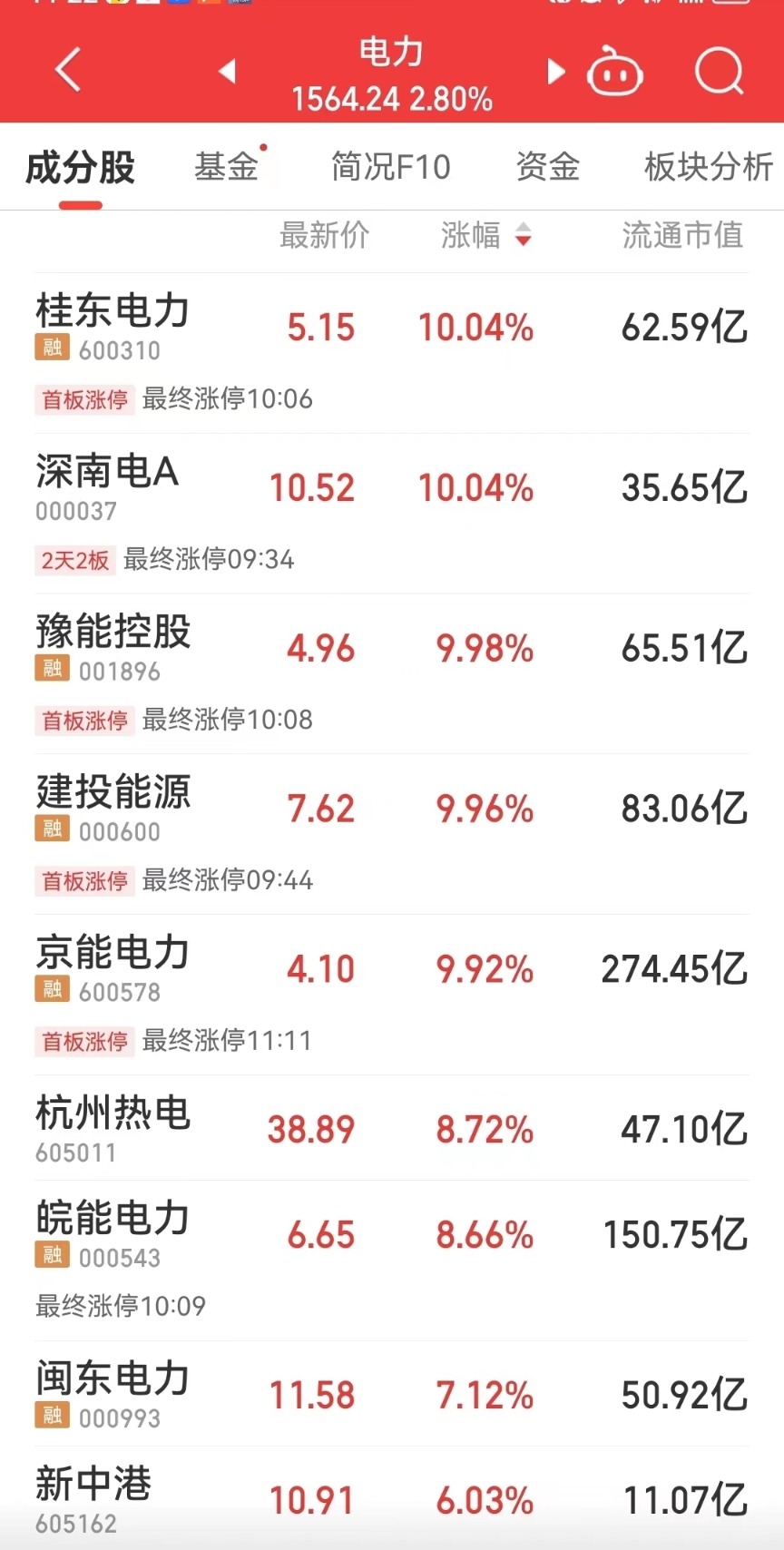Open stock 新中港 605162

coord(93,1499)
